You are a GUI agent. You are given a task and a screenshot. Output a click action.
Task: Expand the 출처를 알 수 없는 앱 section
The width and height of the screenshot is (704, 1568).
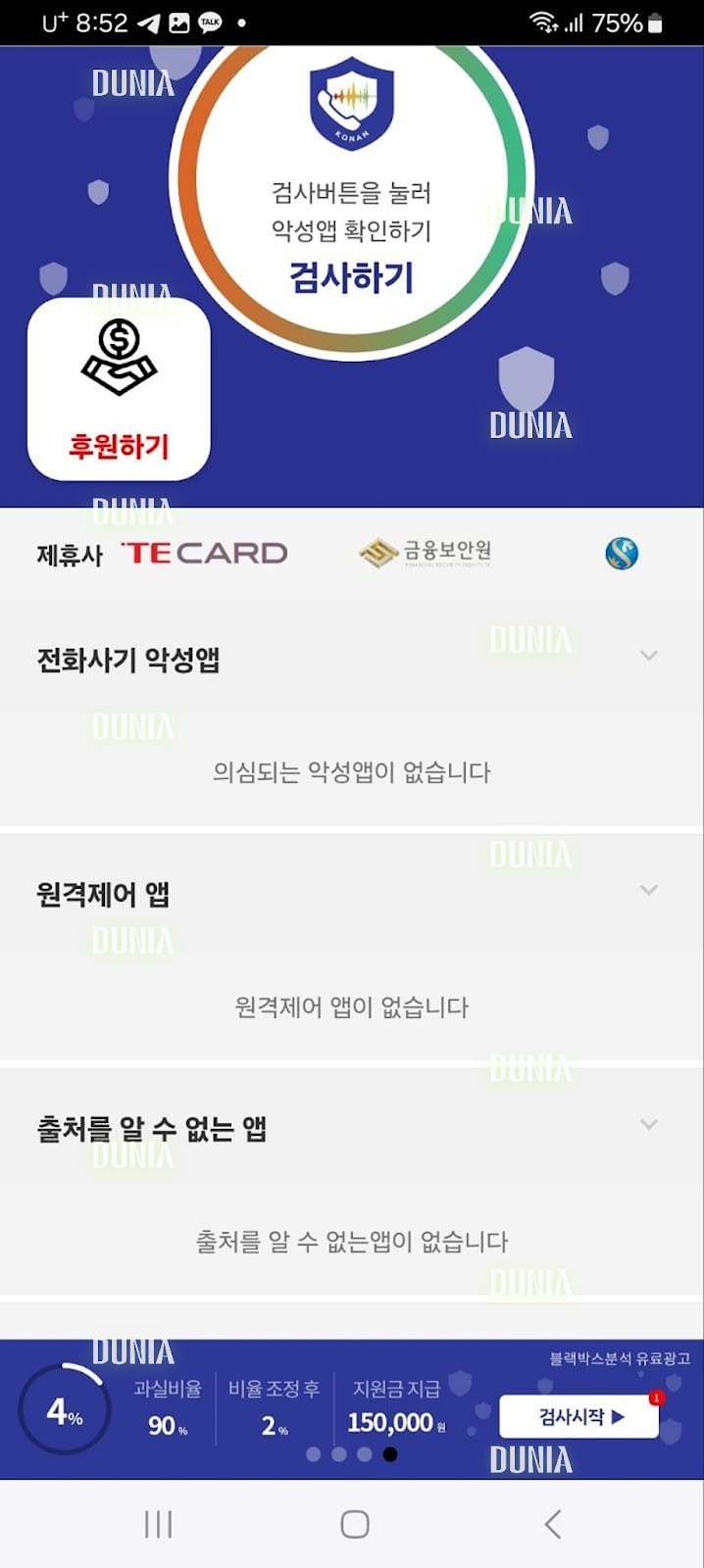point(648,1124)
